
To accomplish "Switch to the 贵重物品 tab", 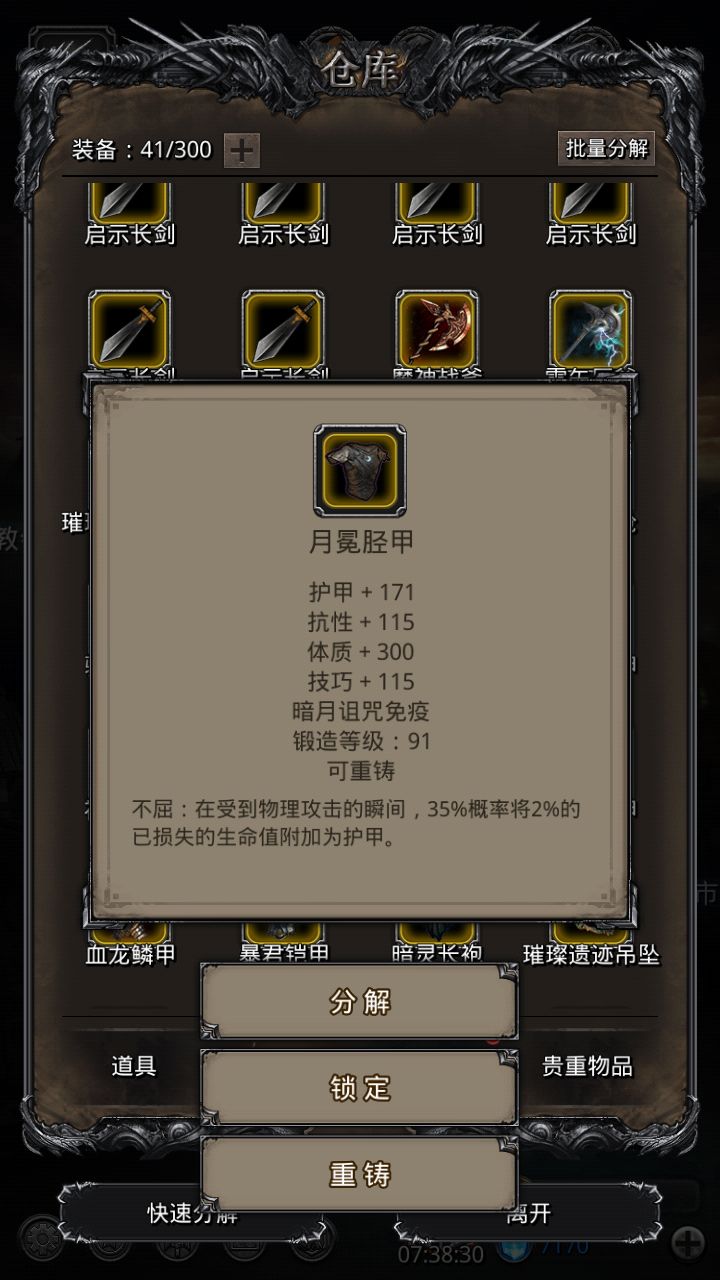I will coord(587,1066).
